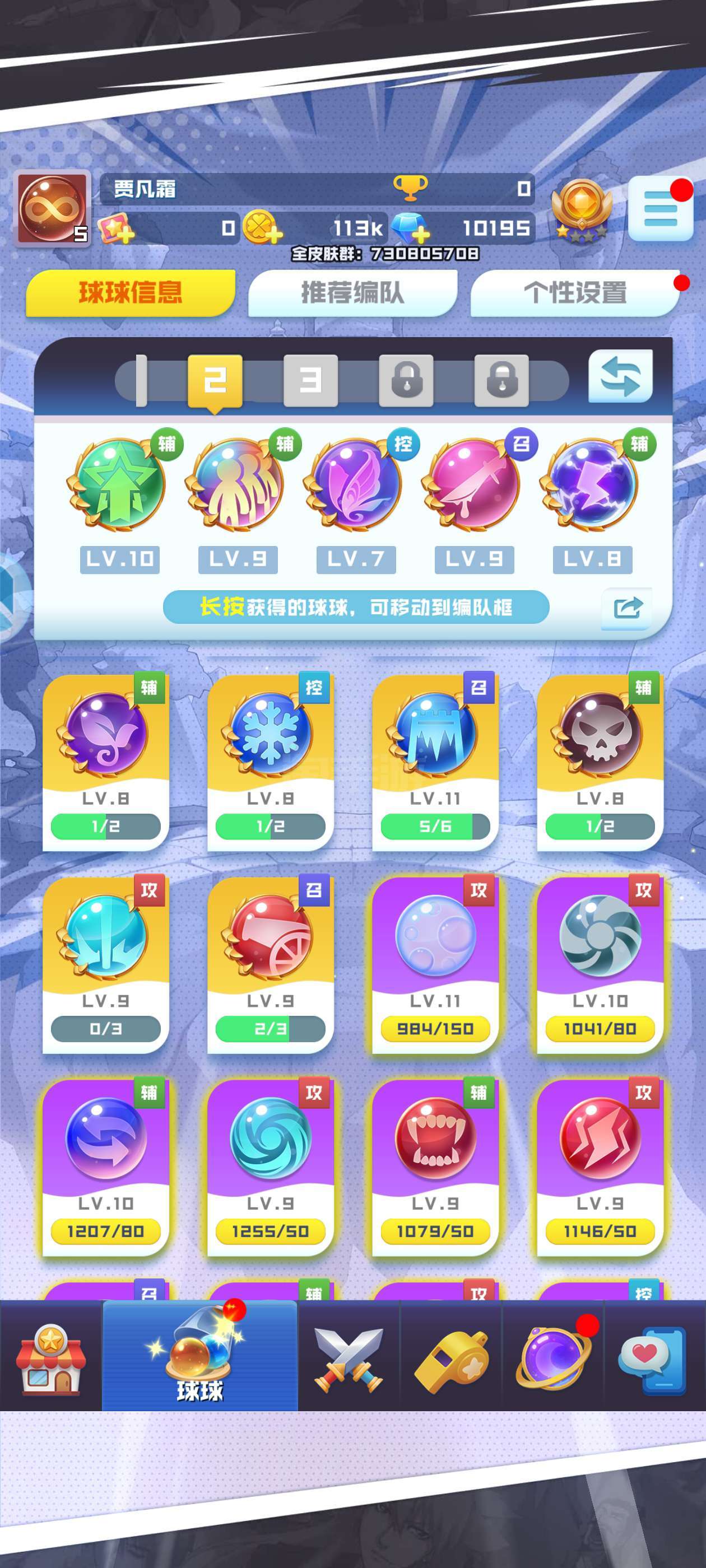
Task: Tap the butterfly ball in team
Action: 356,484
